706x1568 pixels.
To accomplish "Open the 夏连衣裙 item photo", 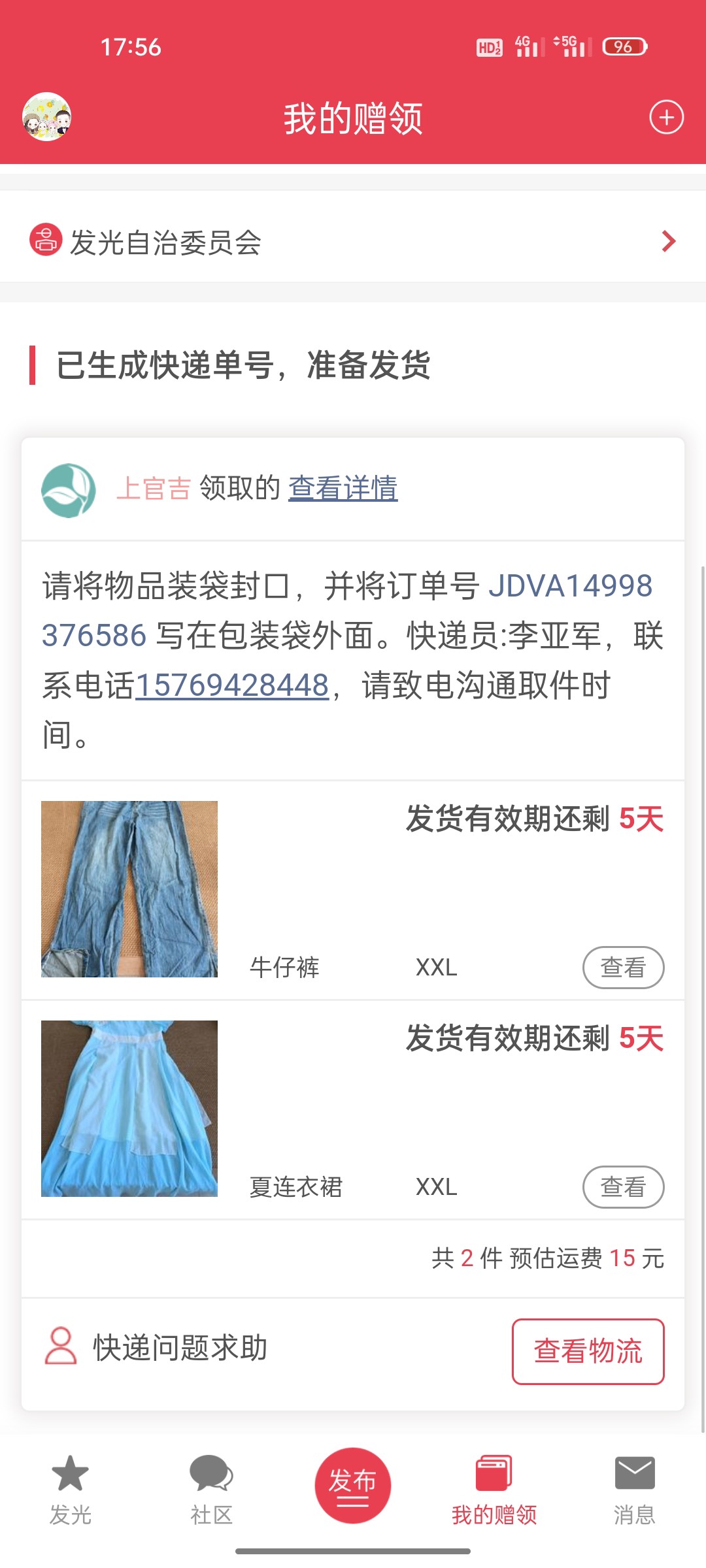I will tap(129, 1109).
